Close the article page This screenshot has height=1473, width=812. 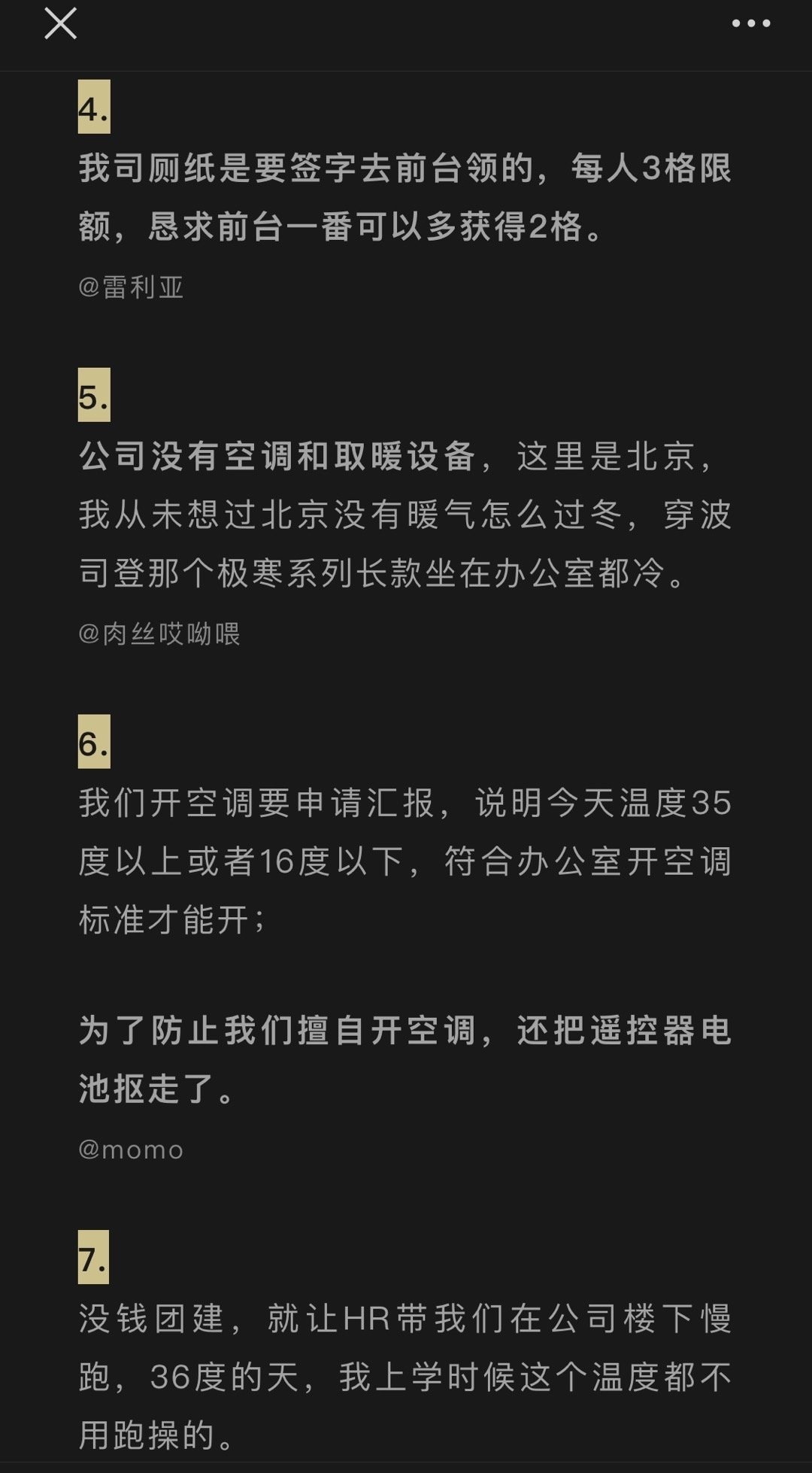click(60, 23)
